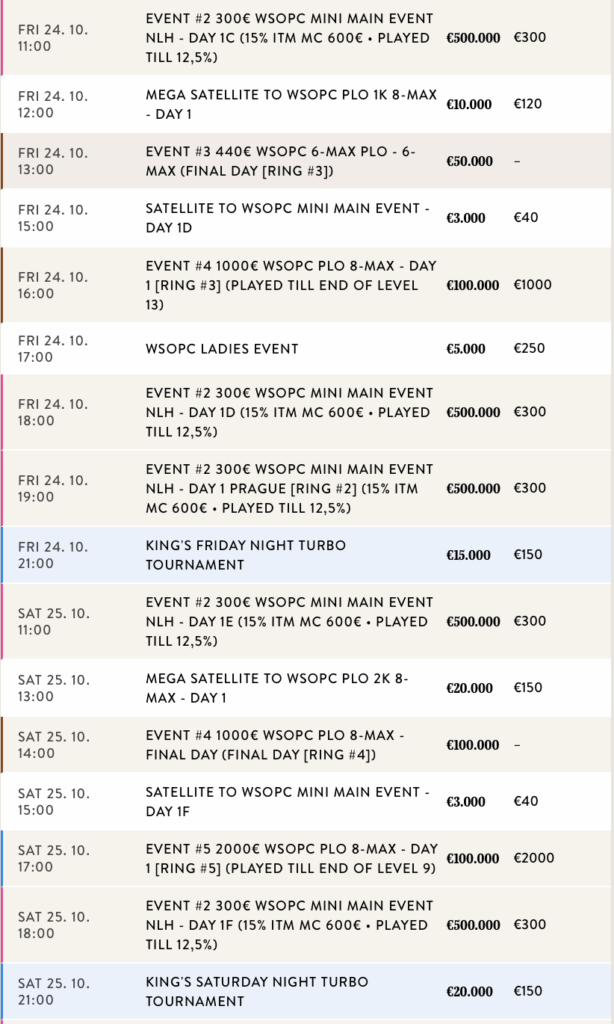Open Event #2 Mini Main Event Day 1D

coord(289,412)
